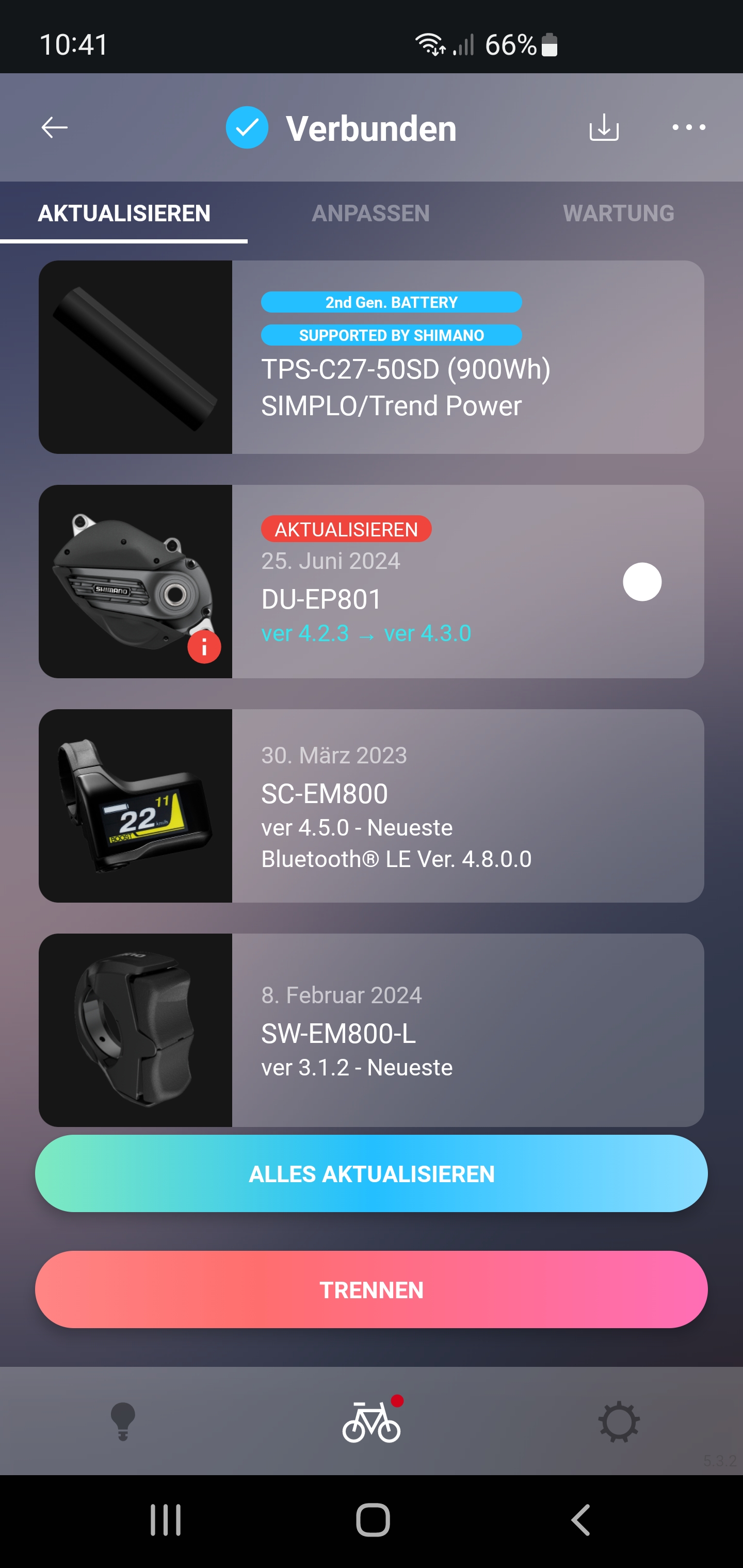The height and width of the screenshot is (1568, 743).
Task: Open the TPS-C27-50SD battery card
Action: 372,357
